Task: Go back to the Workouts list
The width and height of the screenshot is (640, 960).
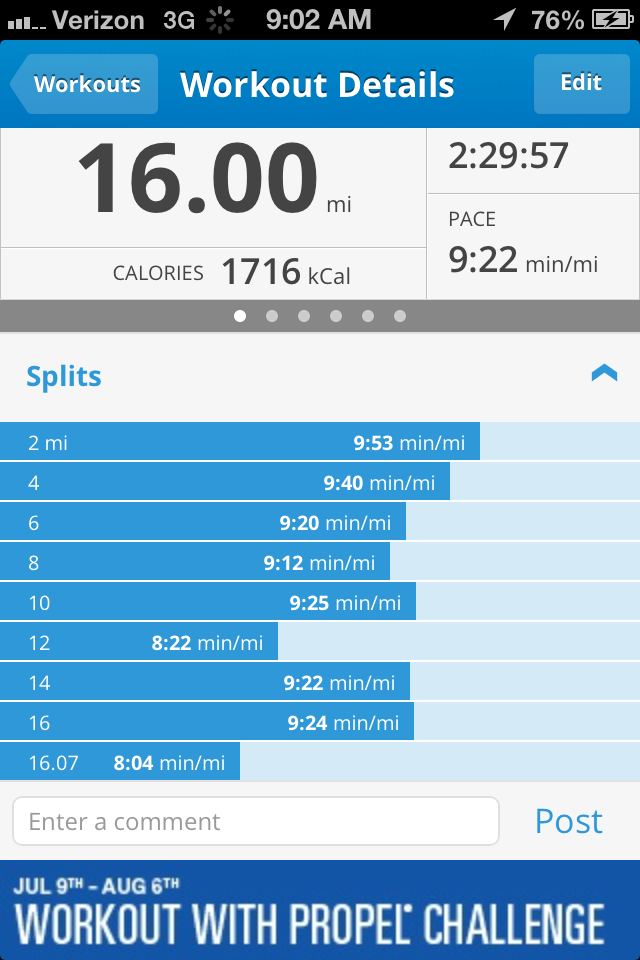Action: pyautogui.click(x=85, y=84)
